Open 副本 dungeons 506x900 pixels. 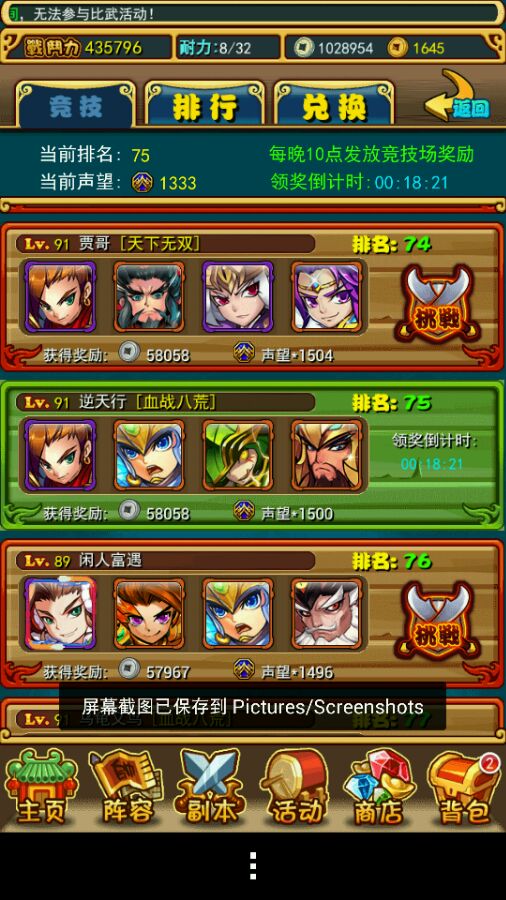coord(210,787)
